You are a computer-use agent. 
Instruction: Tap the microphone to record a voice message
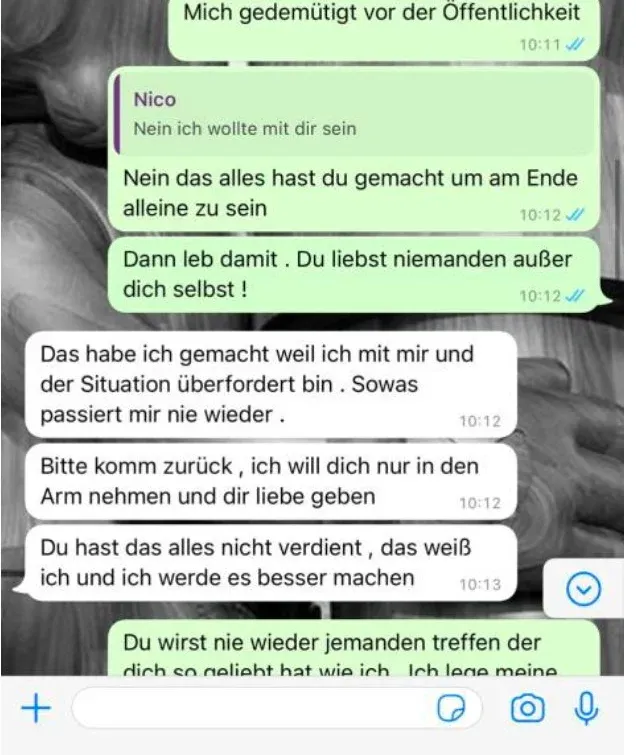tap(585, 709)
